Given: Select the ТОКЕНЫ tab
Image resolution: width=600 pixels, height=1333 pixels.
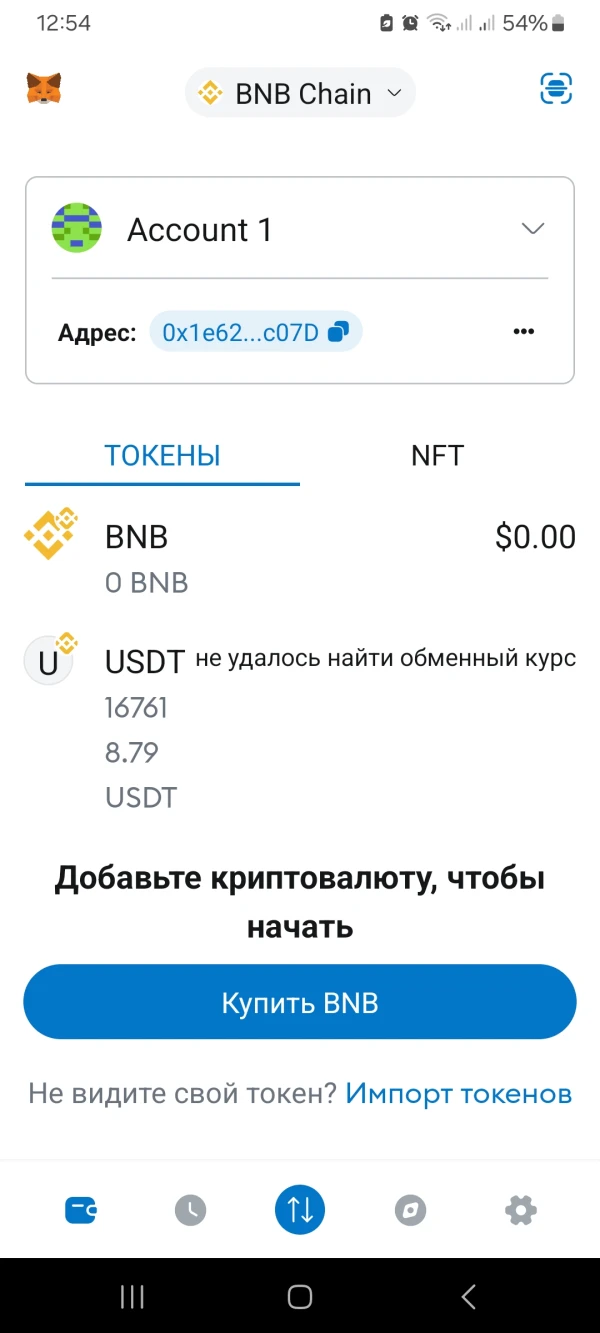Looking at the screenshot, I should tap(162, 456).
